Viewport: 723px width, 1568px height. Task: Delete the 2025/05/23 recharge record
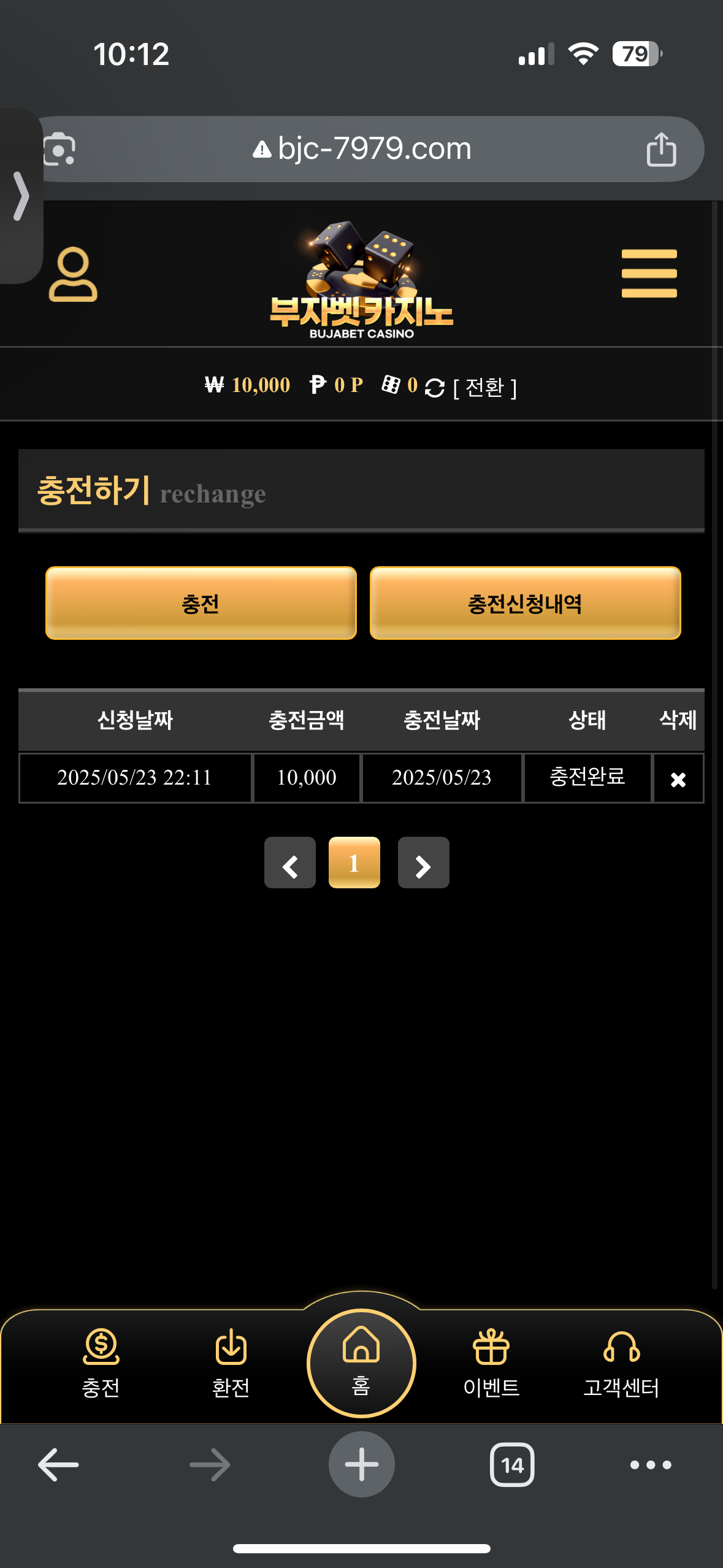tap(678, 779)
